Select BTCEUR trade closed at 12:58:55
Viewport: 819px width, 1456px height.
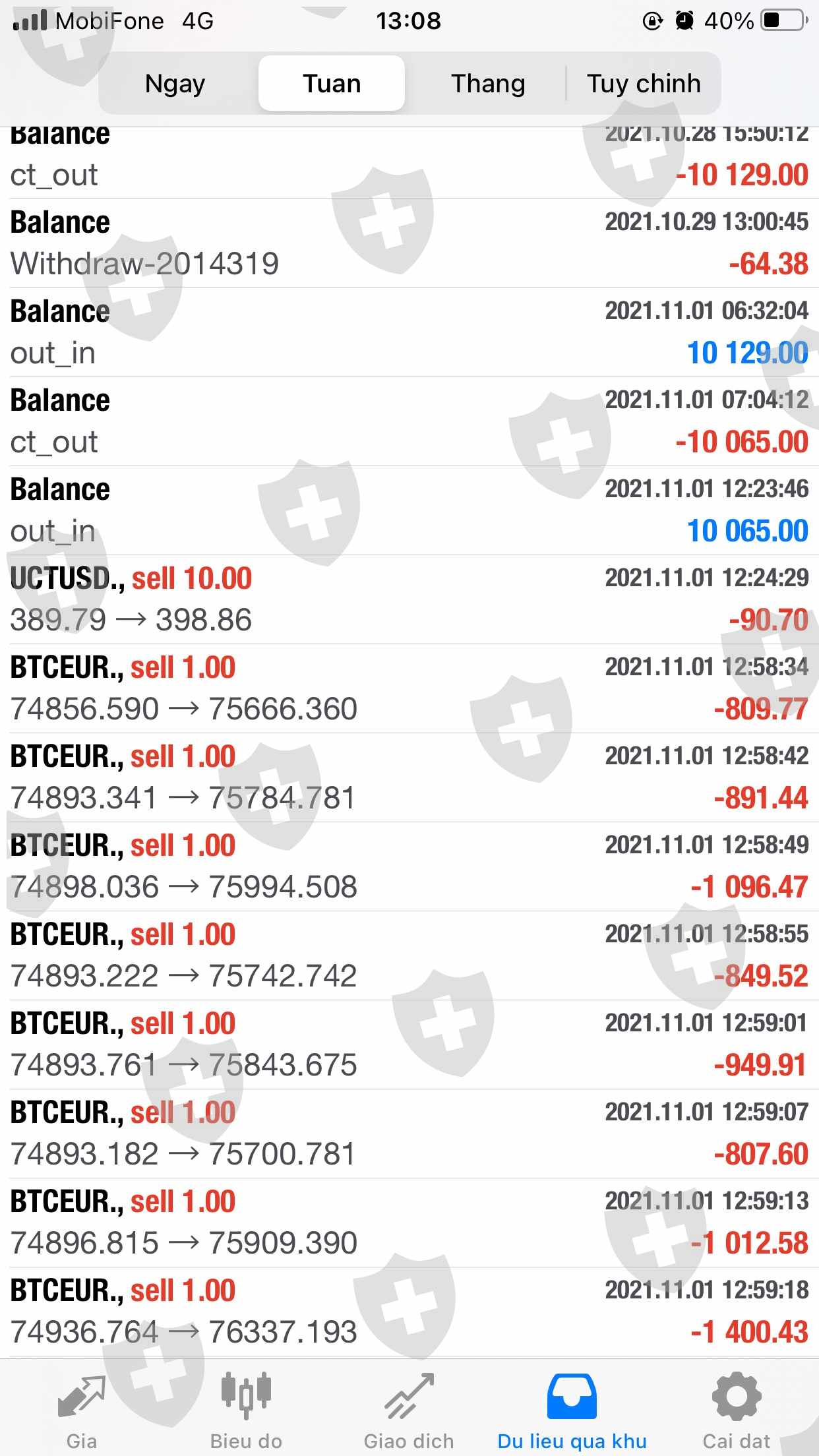pos(409,956)
